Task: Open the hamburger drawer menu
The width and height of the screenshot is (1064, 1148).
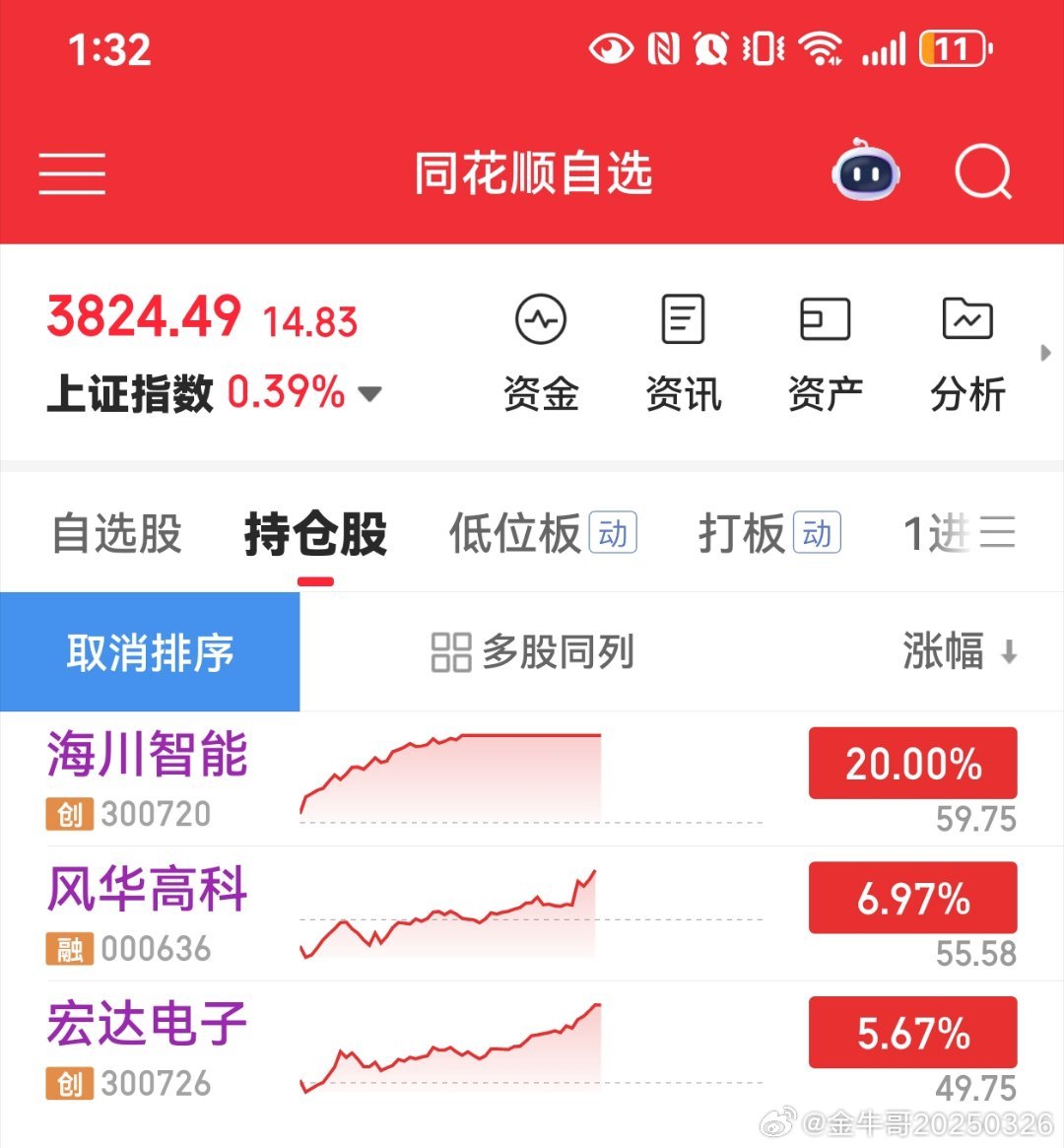Action: point(72,173)
